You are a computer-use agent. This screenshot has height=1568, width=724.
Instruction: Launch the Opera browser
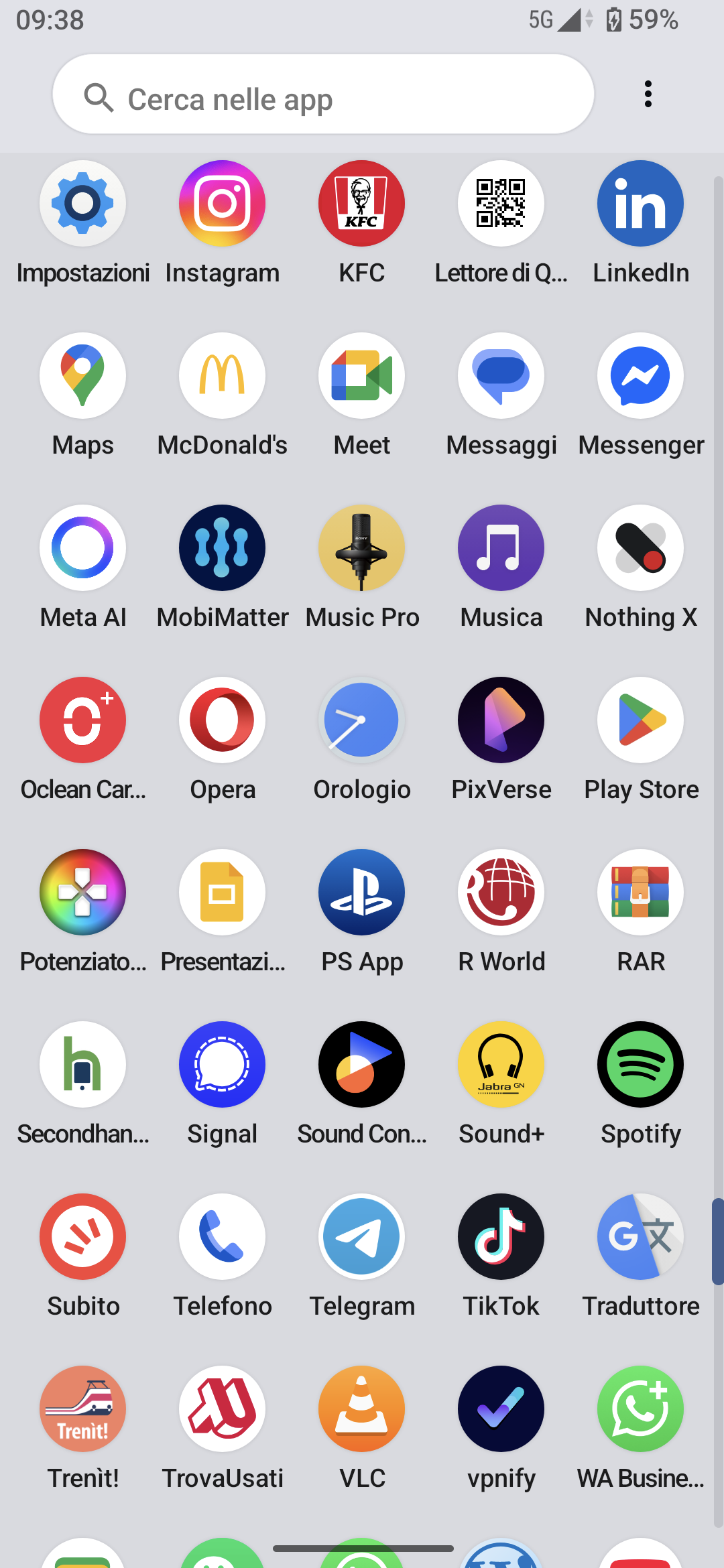point(222,720)
